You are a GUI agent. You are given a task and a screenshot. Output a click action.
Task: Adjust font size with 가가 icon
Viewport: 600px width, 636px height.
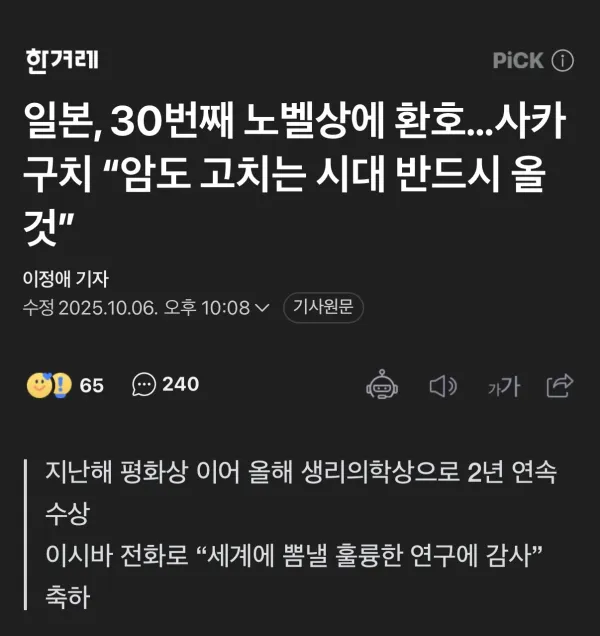click(503, 386)
